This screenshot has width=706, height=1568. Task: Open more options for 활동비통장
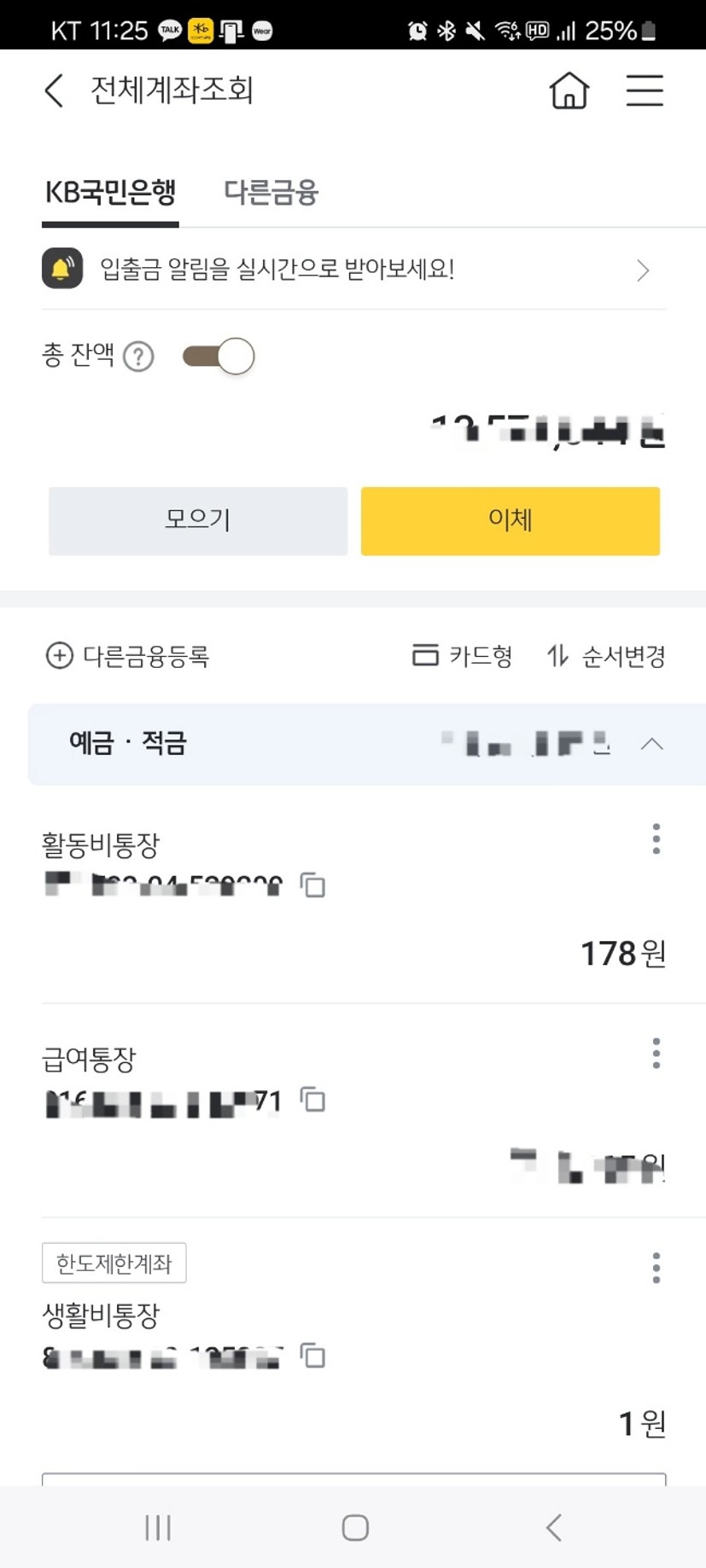[656, 839]
